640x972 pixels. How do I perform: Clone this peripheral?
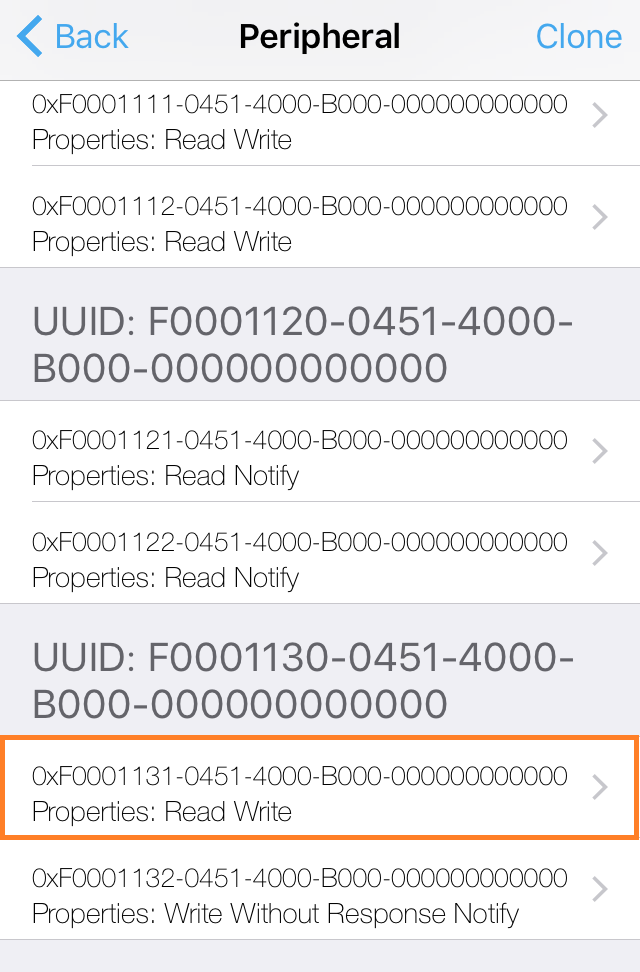578,37
